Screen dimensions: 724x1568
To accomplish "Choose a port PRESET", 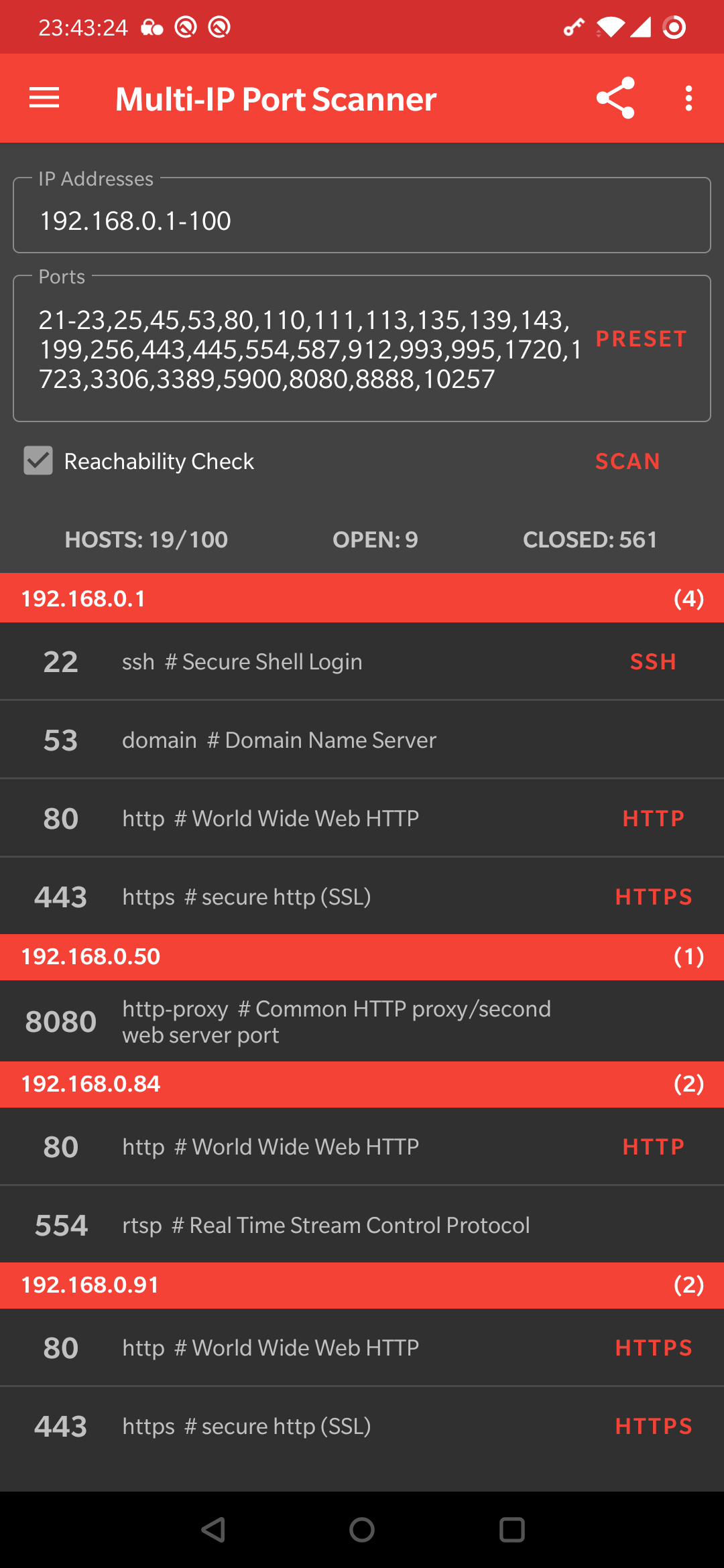I will tap(641, 339).
